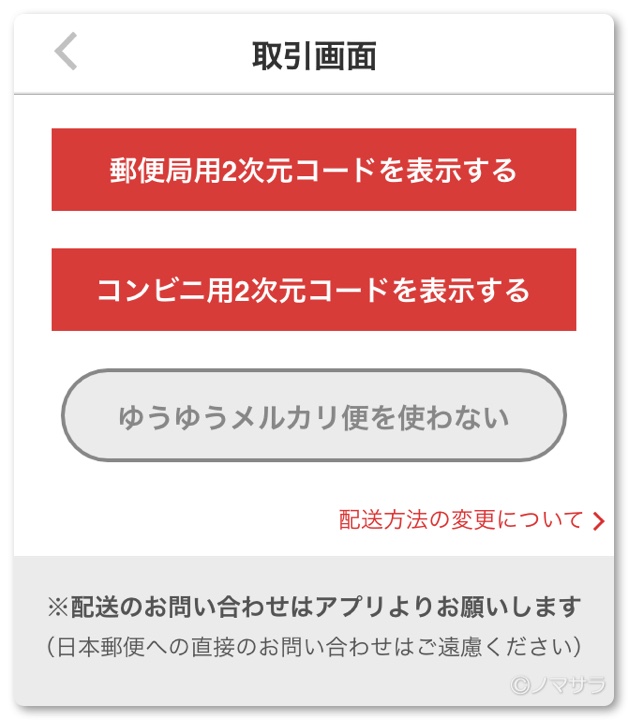Select ゆうゆうメルカリ便を使わない
This screenshot has width=628, height=720.
click(313, 415)
